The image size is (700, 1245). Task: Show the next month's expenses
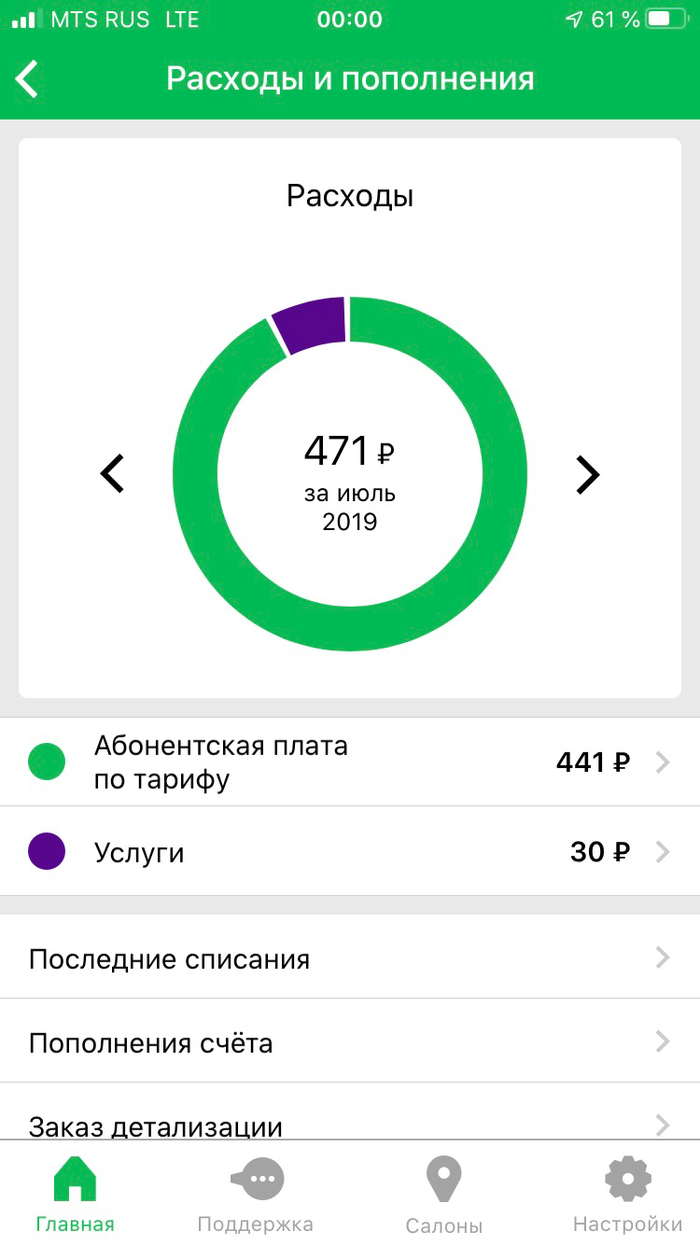point(587,474)
